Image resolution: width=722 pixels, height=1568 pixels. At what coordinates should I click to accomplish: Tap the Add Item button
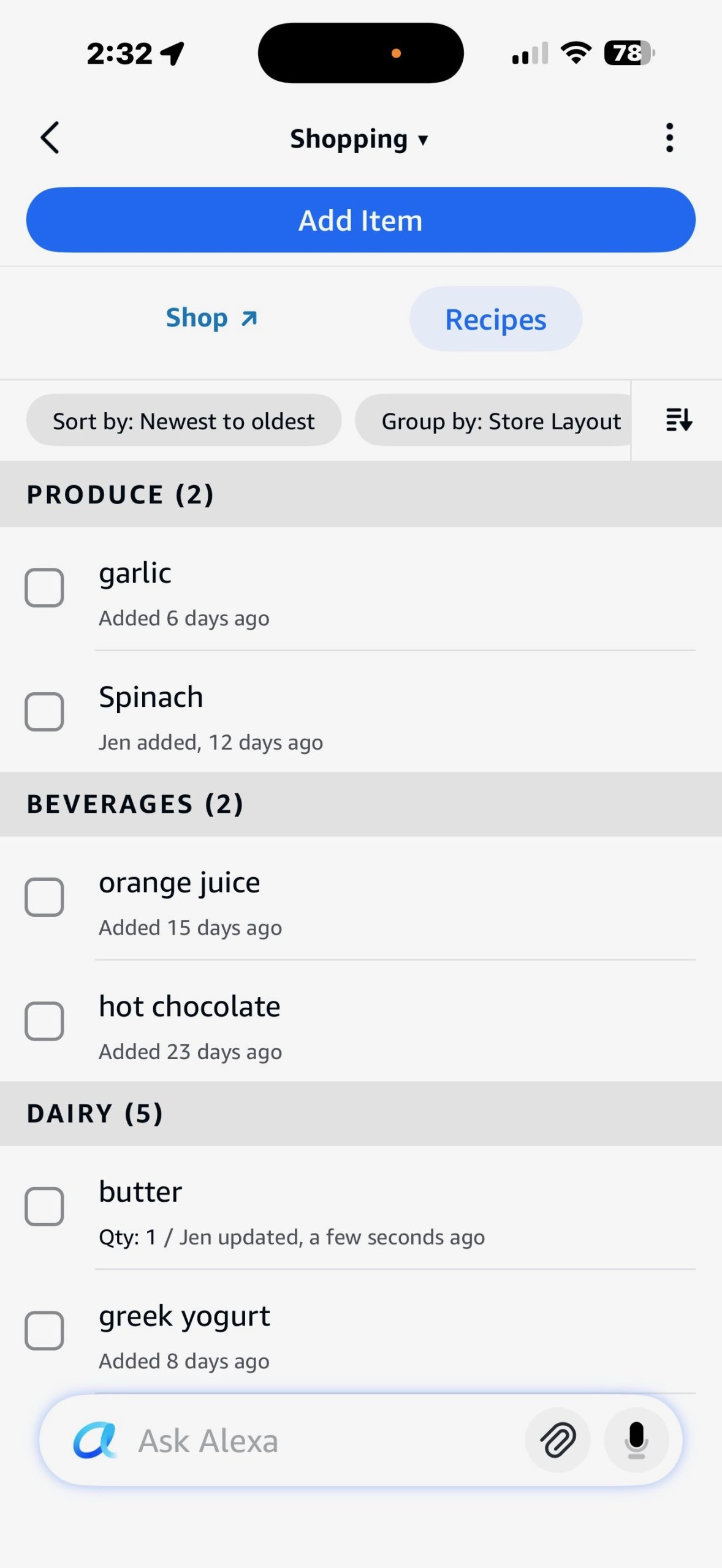(x=360, y=220)
